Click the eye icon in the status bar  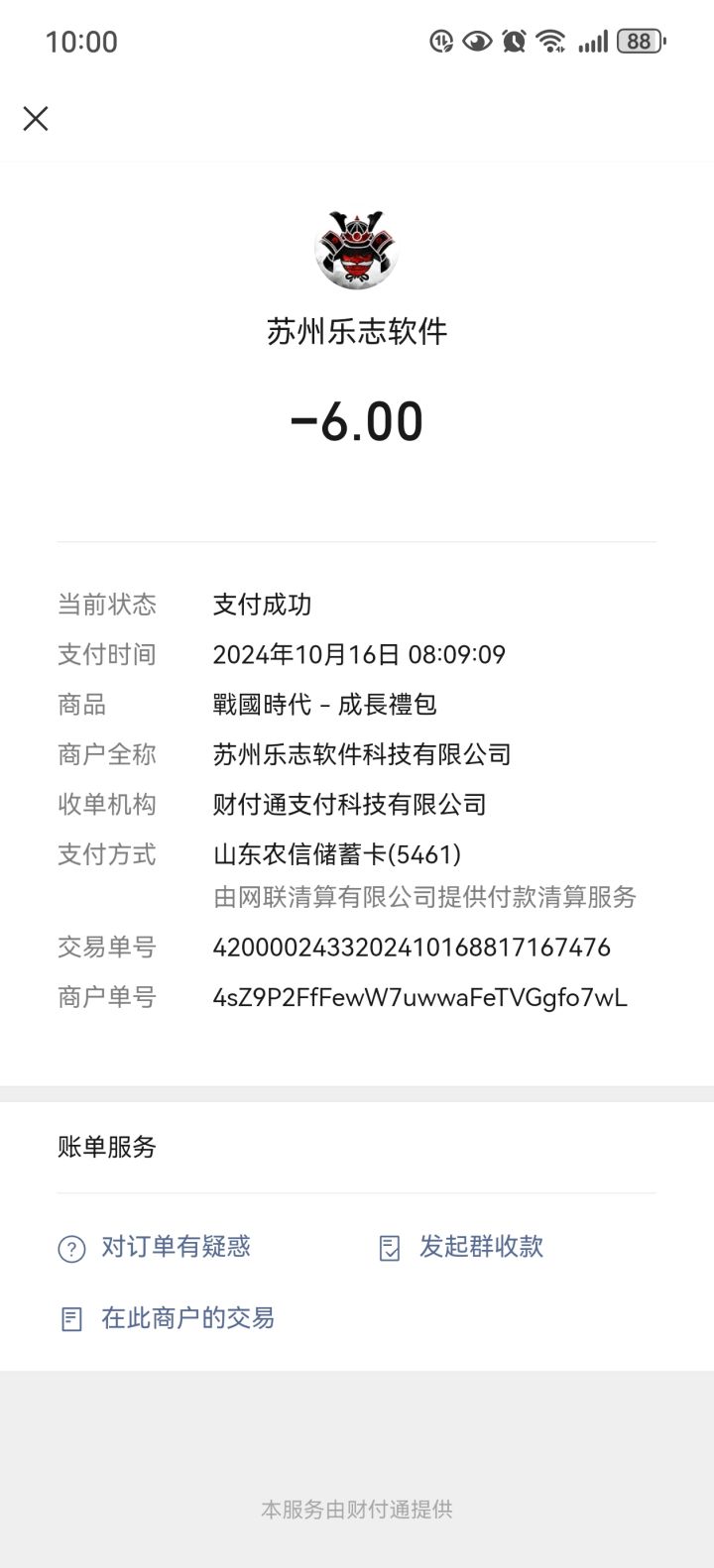tap(476, 41)
